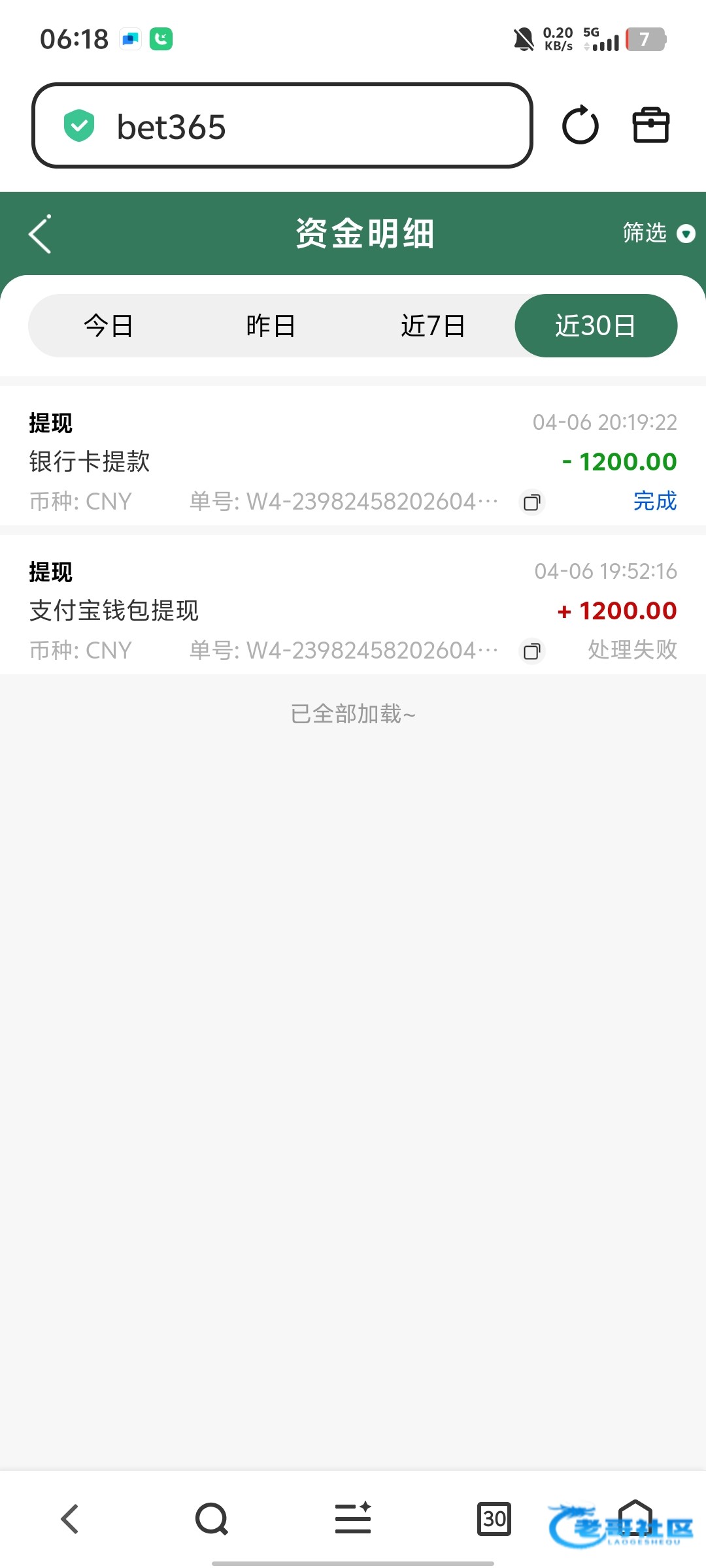
Task: Reload the page with the refresh icon
Action: [580, 125]
